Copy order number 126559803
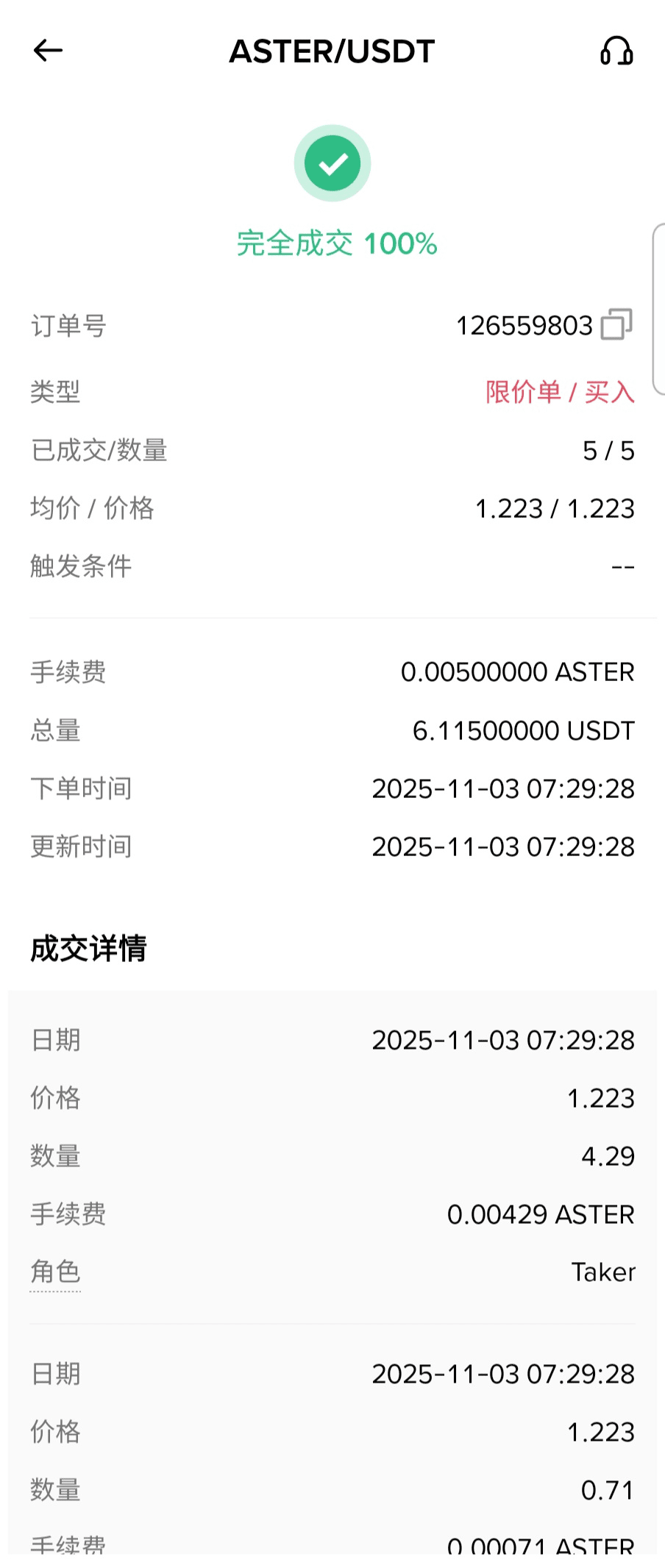 616,324
